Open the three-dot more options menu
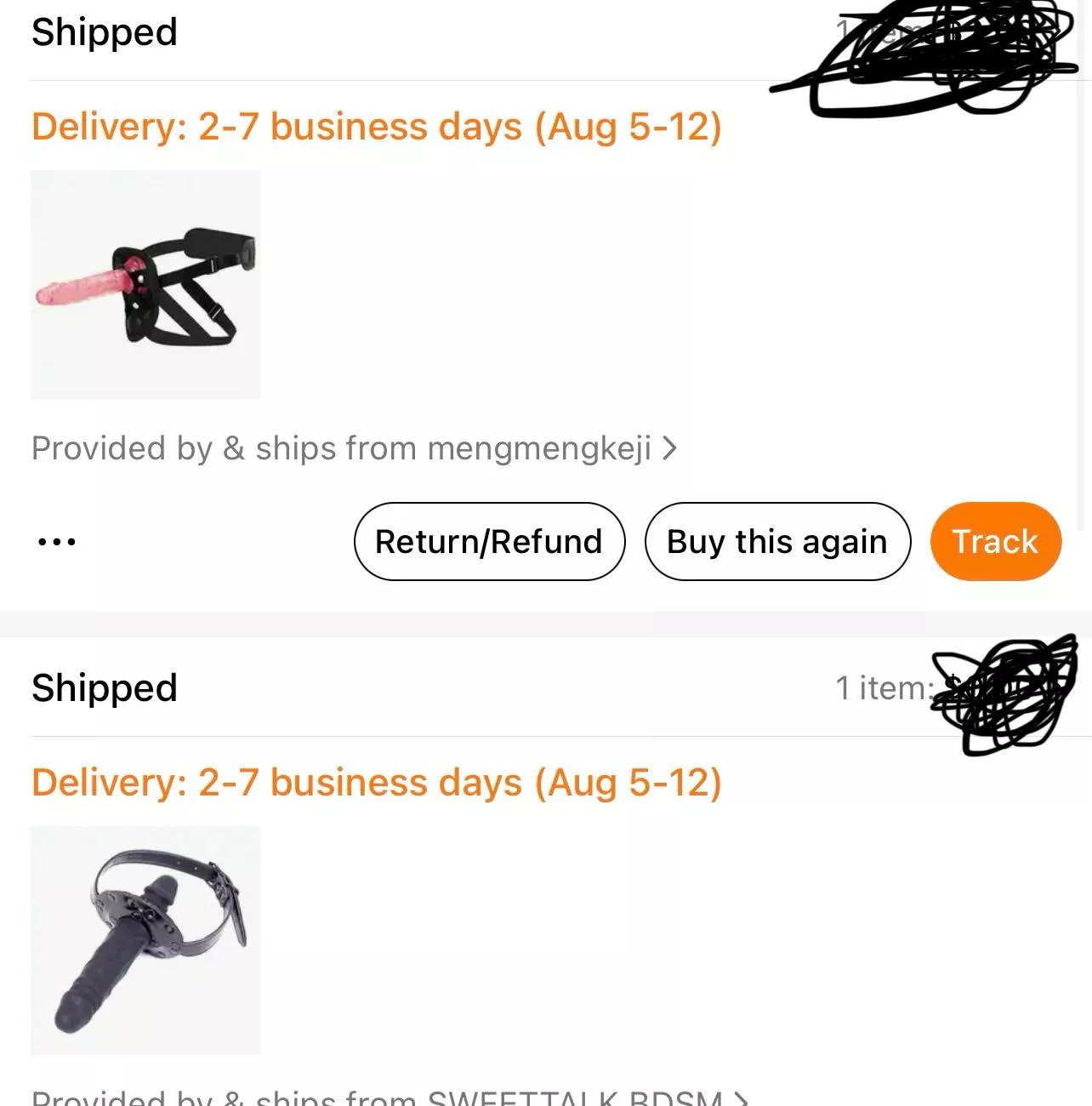The image size is (1092, 1106). point(57,542)
